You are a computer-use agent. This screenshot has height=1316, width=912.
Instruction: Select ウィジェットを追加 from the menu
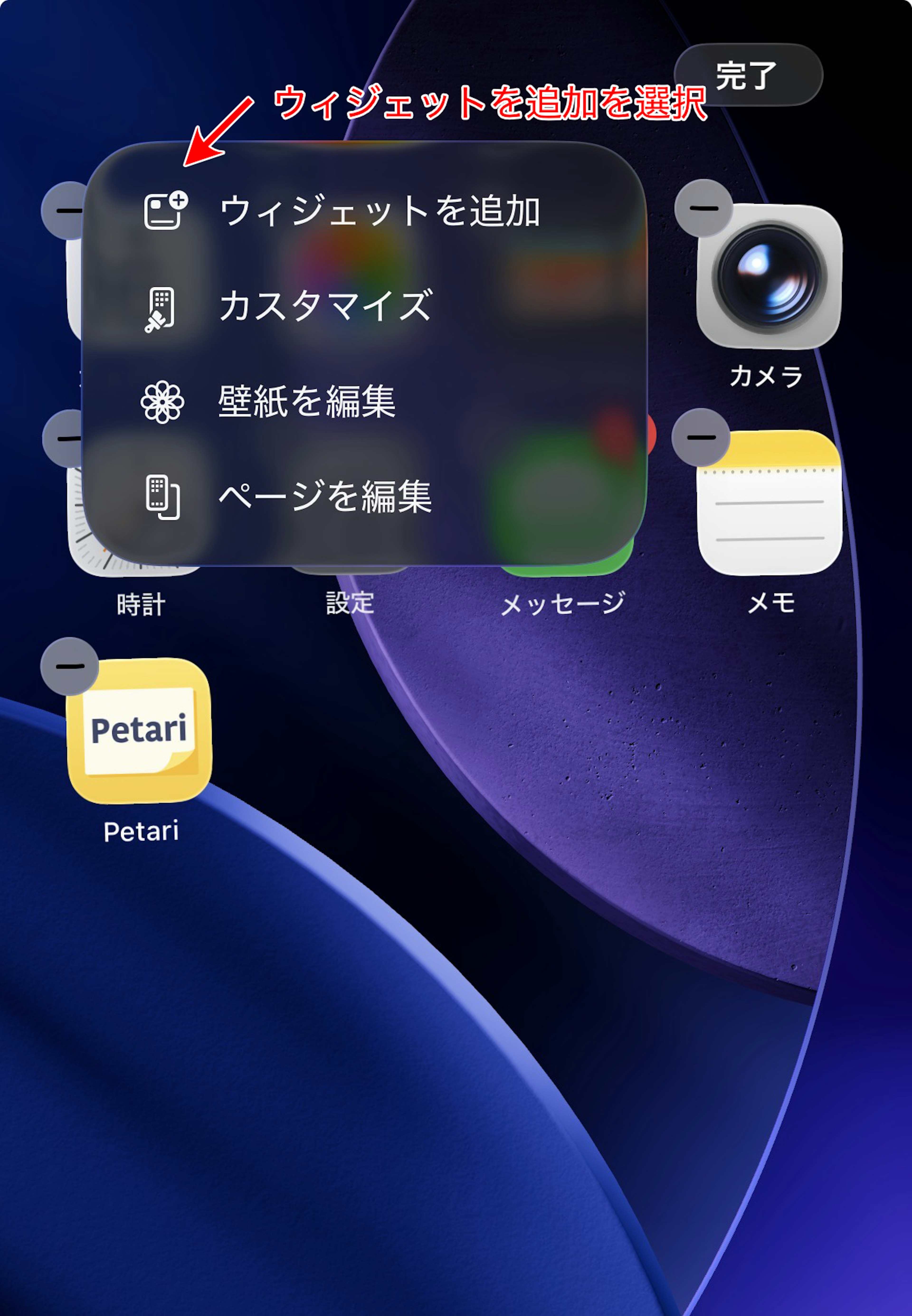(366, 211)
